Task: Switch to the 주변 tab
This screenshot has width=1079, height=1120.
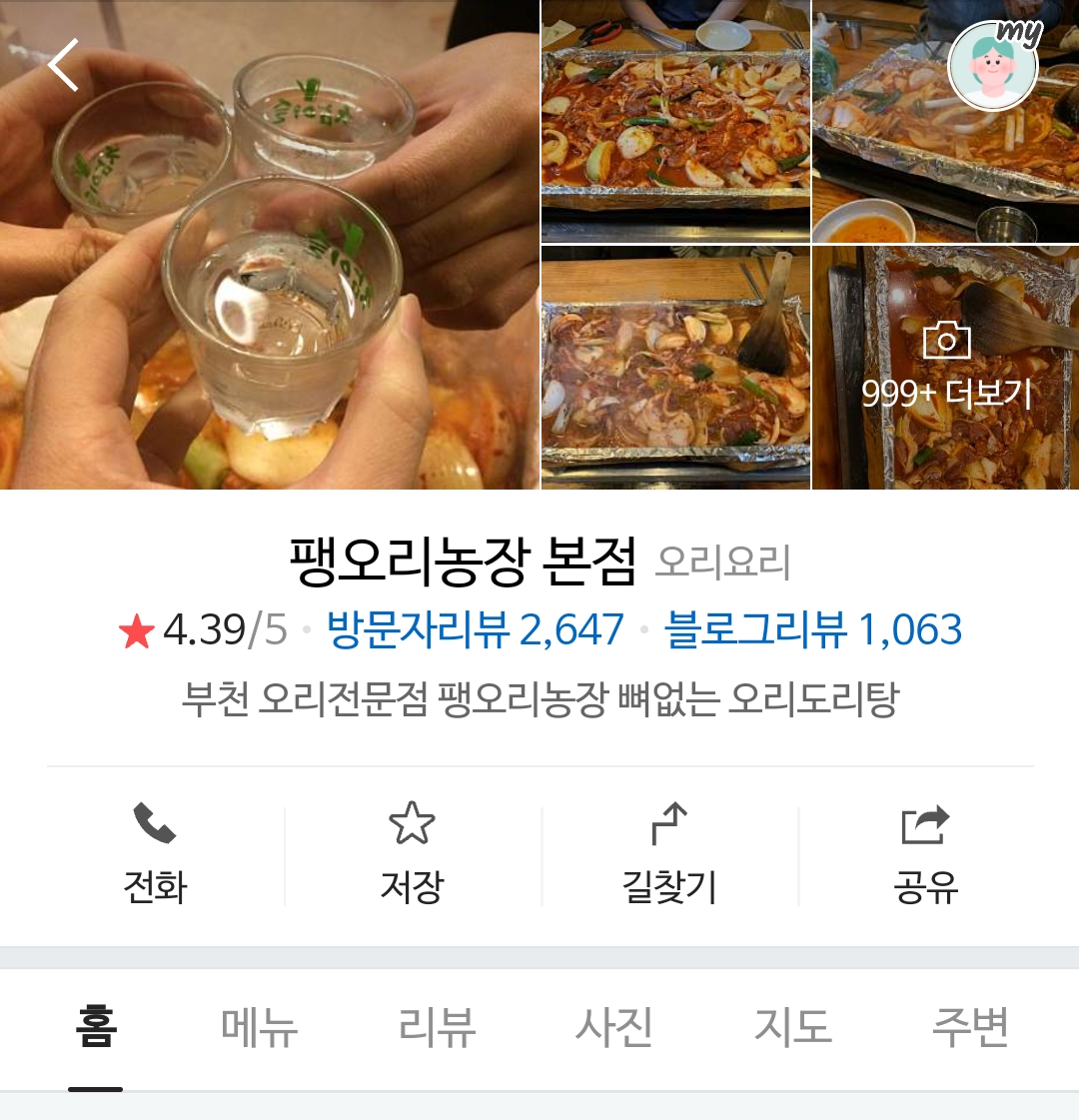Action: pos(969,1027)
